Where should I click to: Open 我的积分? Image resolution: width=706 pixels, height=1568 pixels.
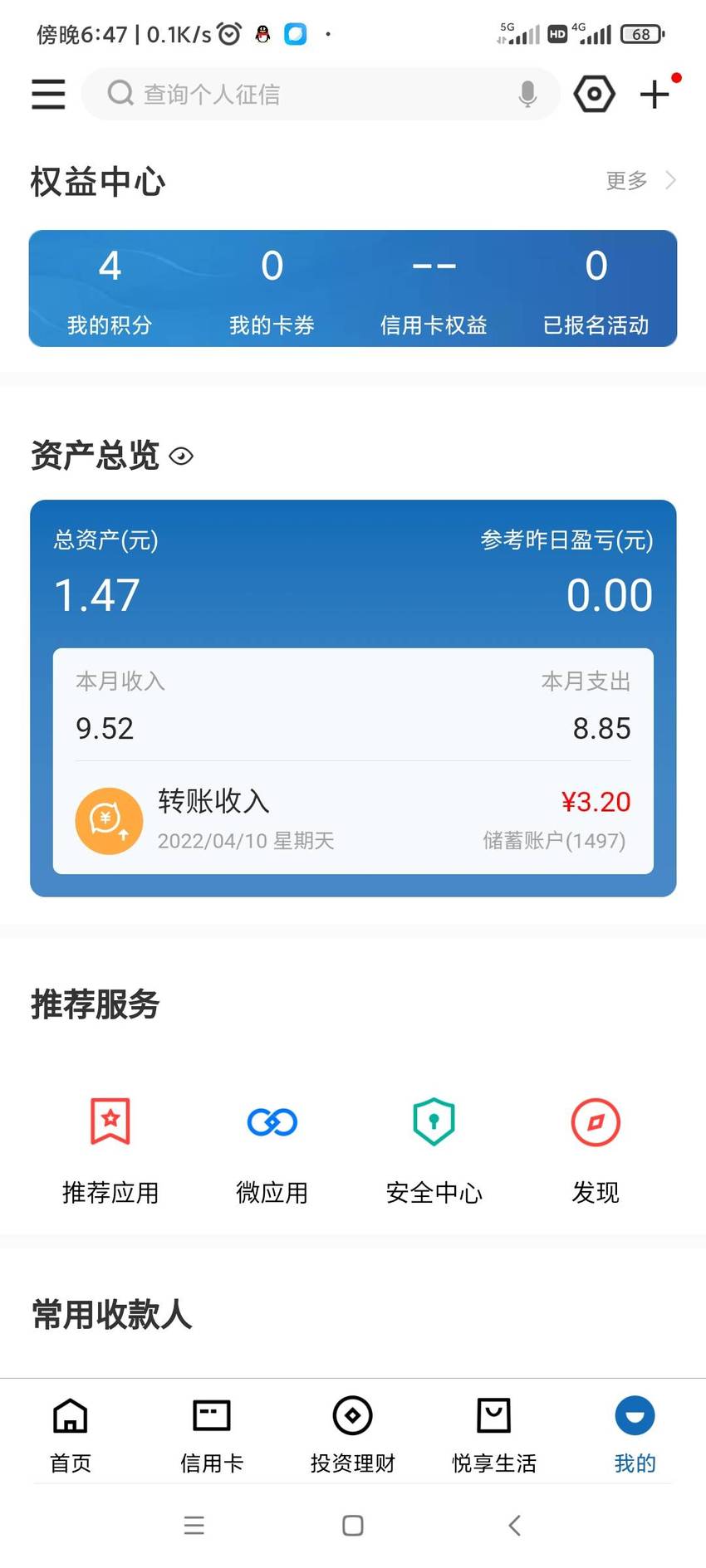[110, 289]
